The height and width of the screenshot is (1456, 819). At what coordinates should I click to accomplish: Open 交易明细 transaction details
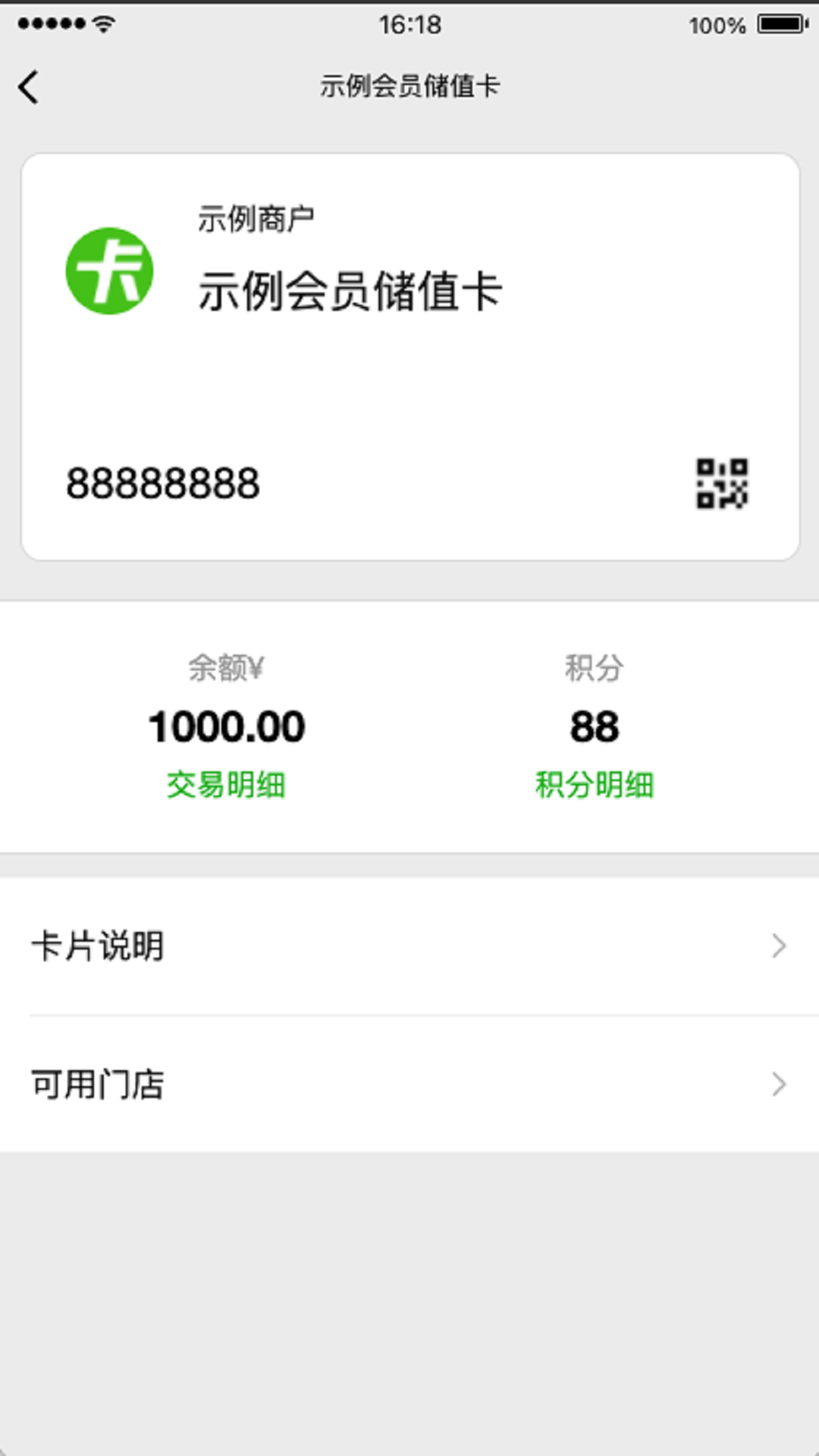226,786
